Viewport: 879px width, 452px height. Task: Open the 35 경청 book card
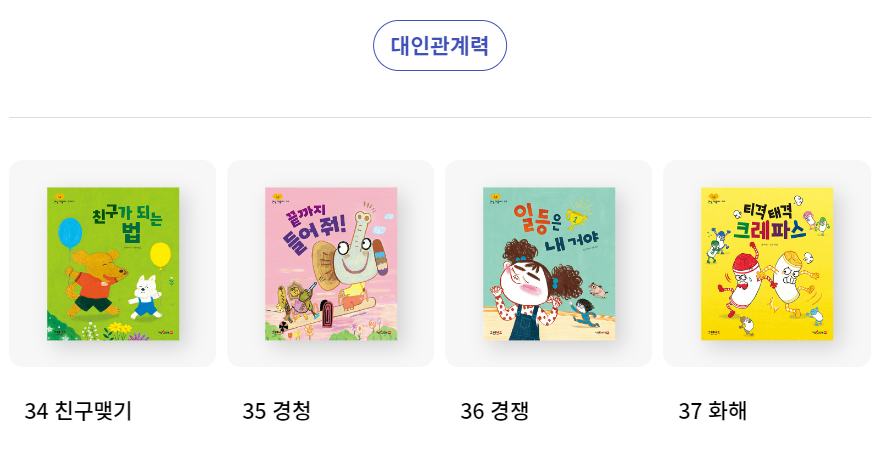(331, 264)
